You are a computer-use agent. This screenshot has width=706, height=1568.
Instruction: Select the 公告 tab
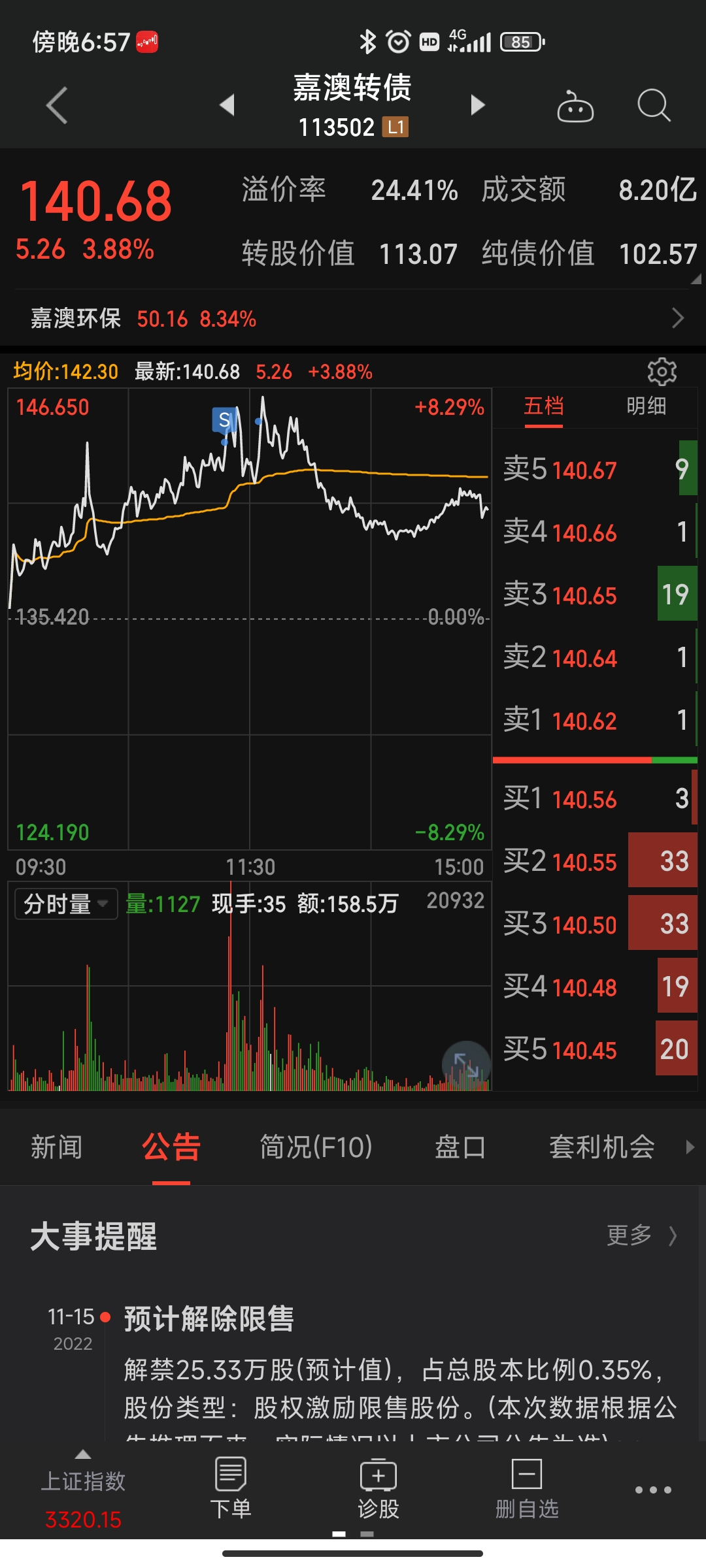tap(171, 1147)
